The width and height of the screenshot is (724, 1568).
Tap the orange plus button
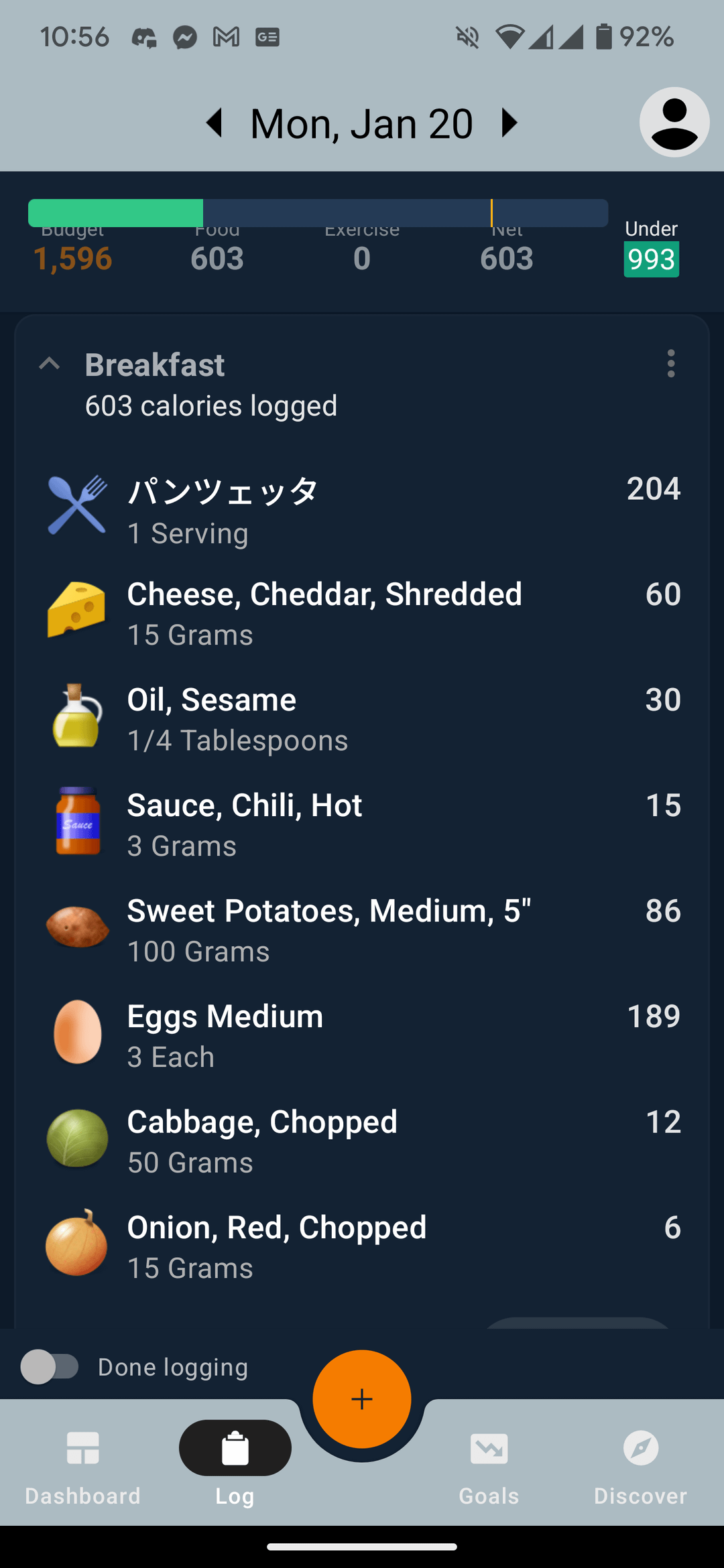362,1399
